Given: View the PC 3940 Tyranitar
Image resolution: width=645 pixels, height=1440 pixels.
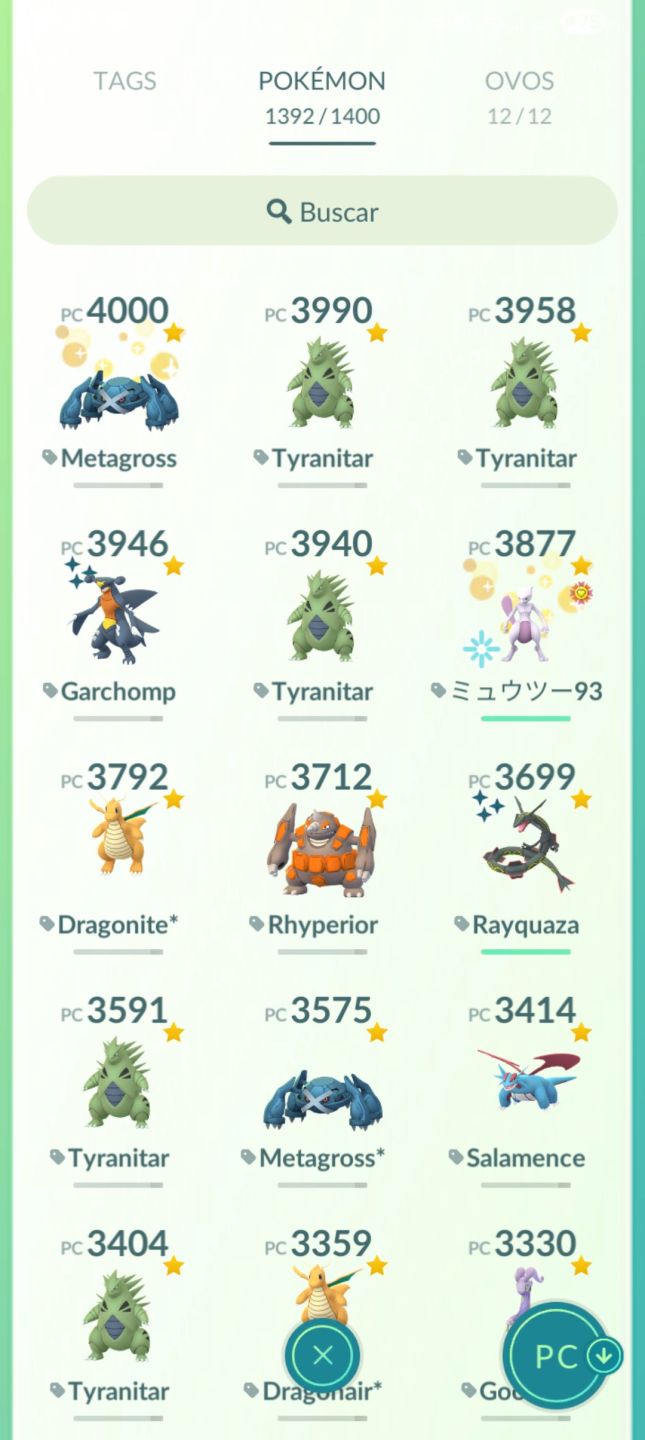Looking at the screenshot, I should [322, 623].
